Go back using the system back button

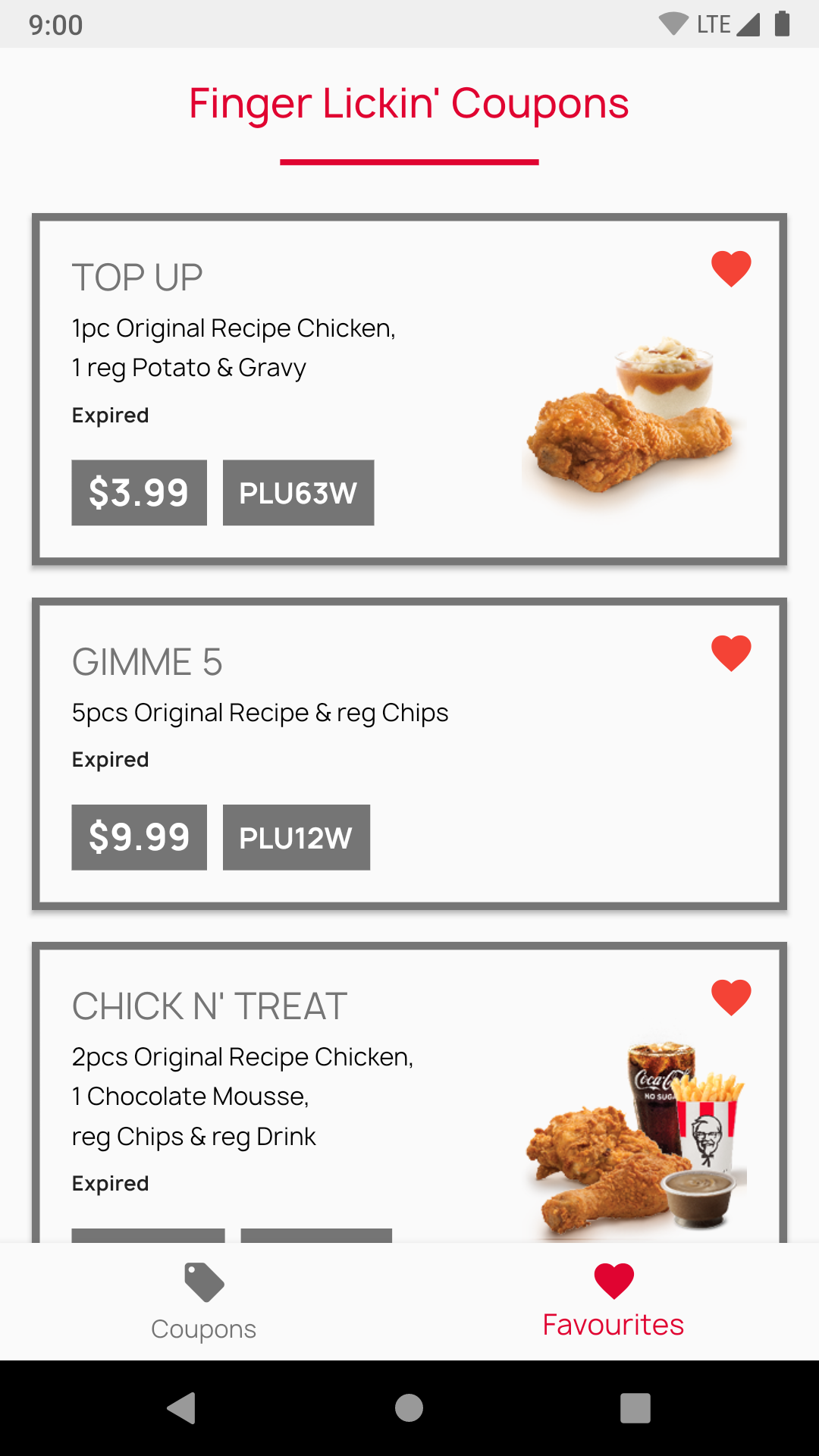182,1408
